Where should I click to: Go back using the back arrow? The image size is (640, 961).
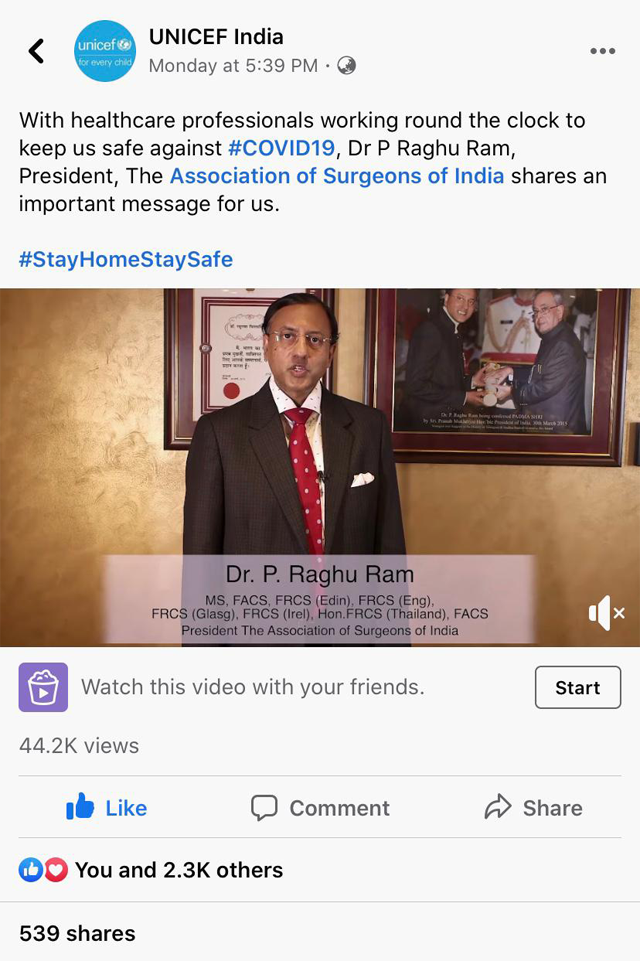[36, 51]
